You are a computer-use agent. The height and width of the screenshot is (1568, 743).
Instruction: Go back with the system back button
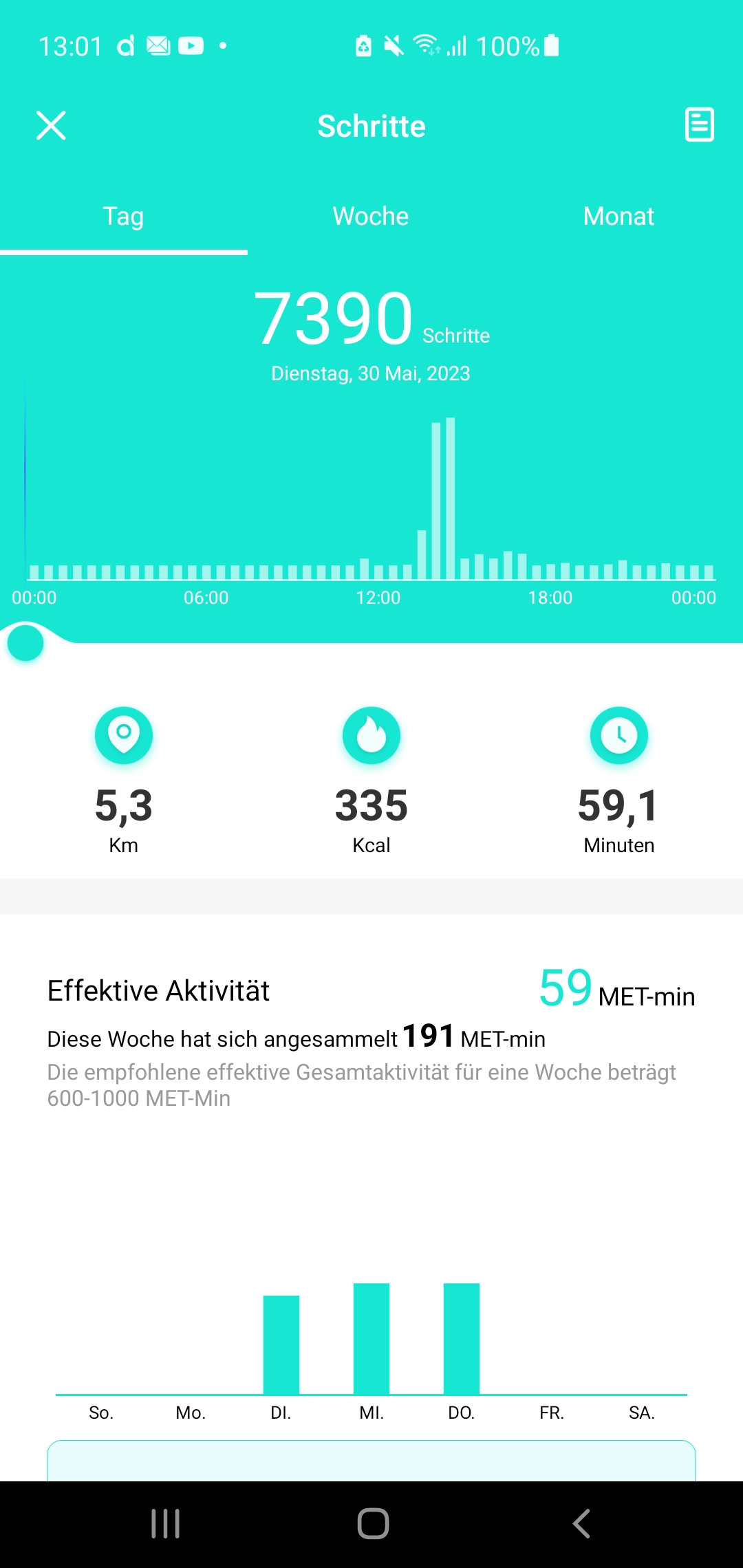[x=581, y=1523]
